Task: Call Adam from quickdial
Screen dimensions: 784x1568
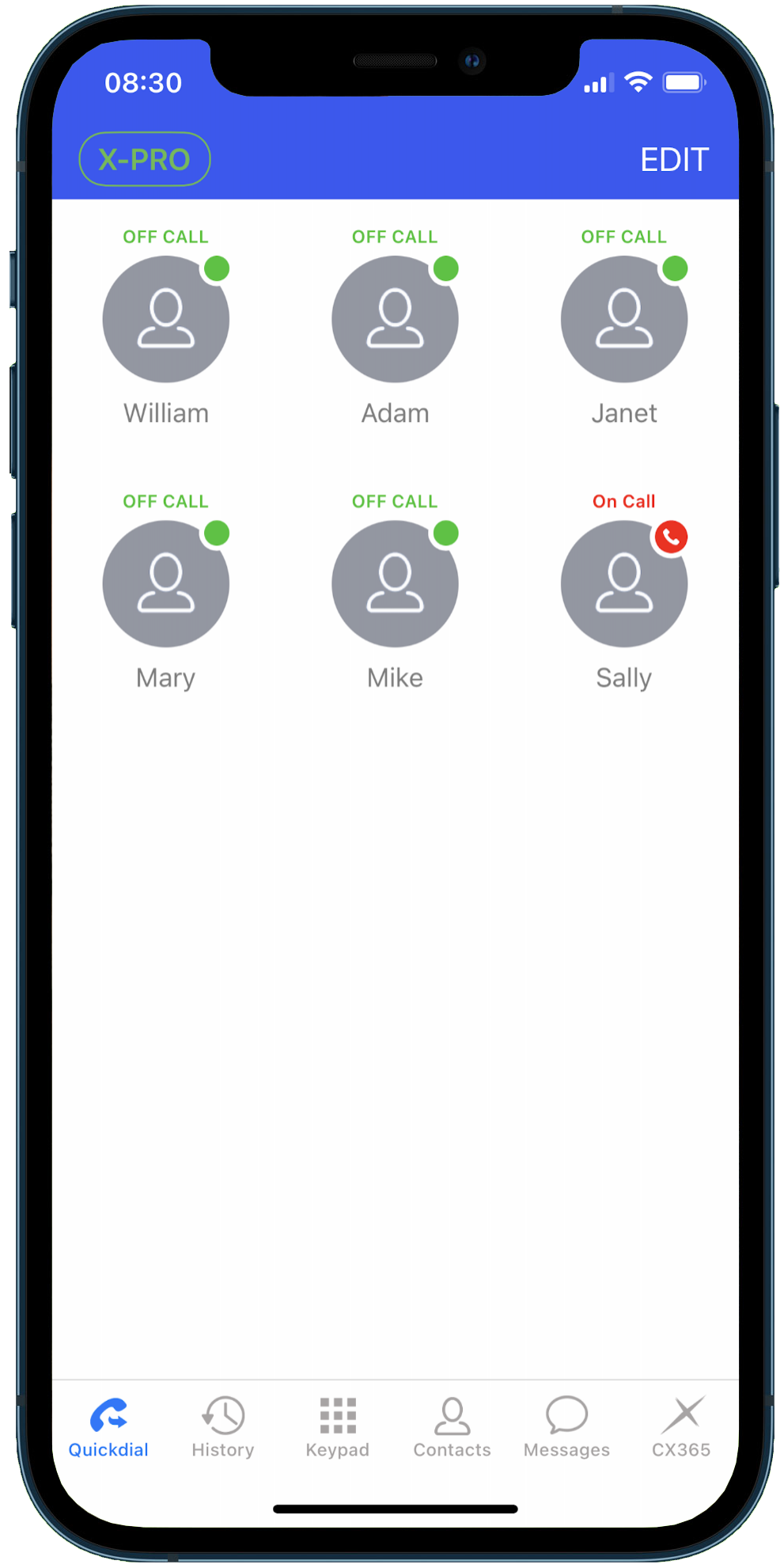Action: 395,320
